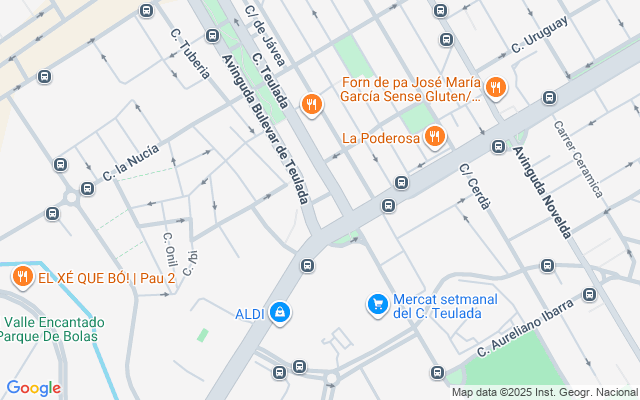
Task: Select Mercat setmanal del C. Teulada marker
Action: tap(377, 303)
